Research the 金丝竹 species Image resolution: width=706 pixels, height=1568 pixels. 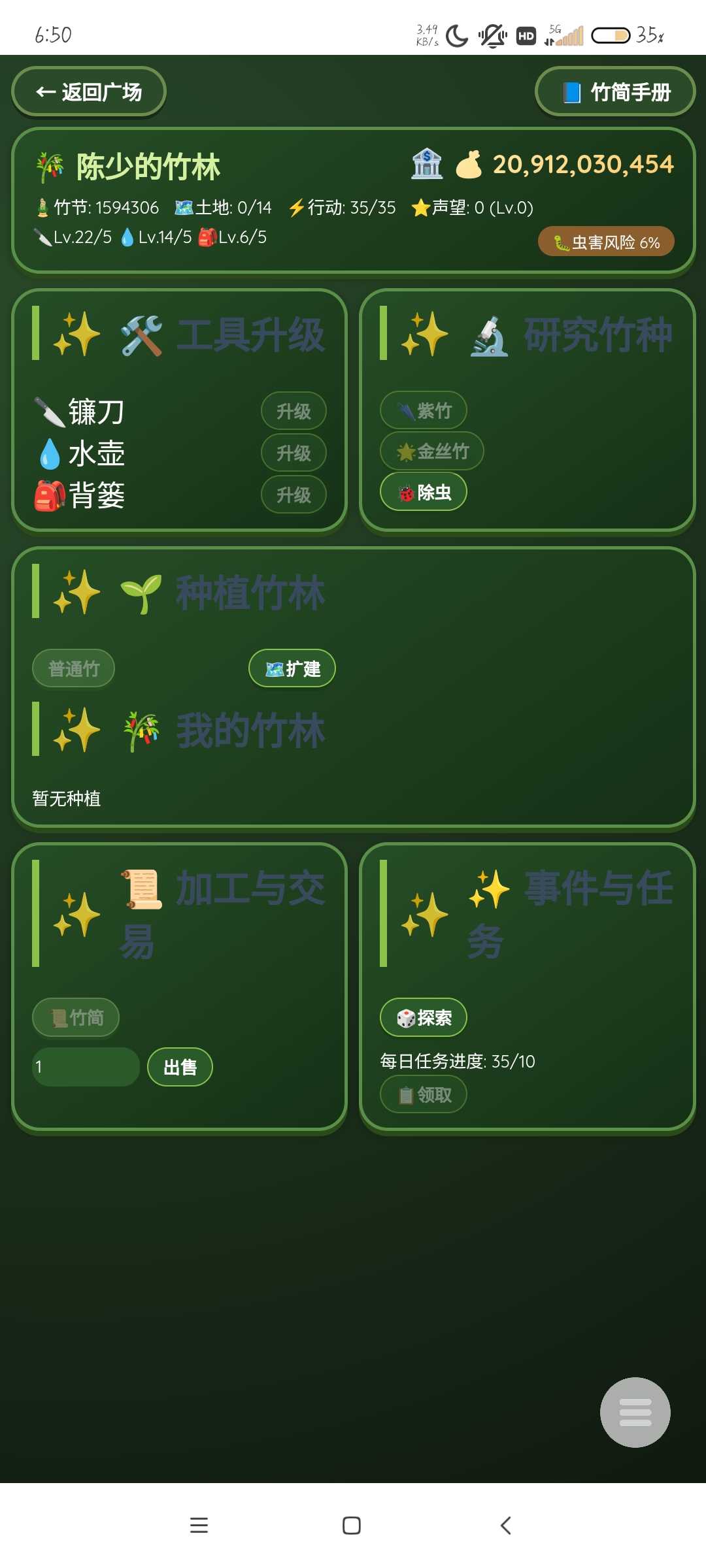432,451
